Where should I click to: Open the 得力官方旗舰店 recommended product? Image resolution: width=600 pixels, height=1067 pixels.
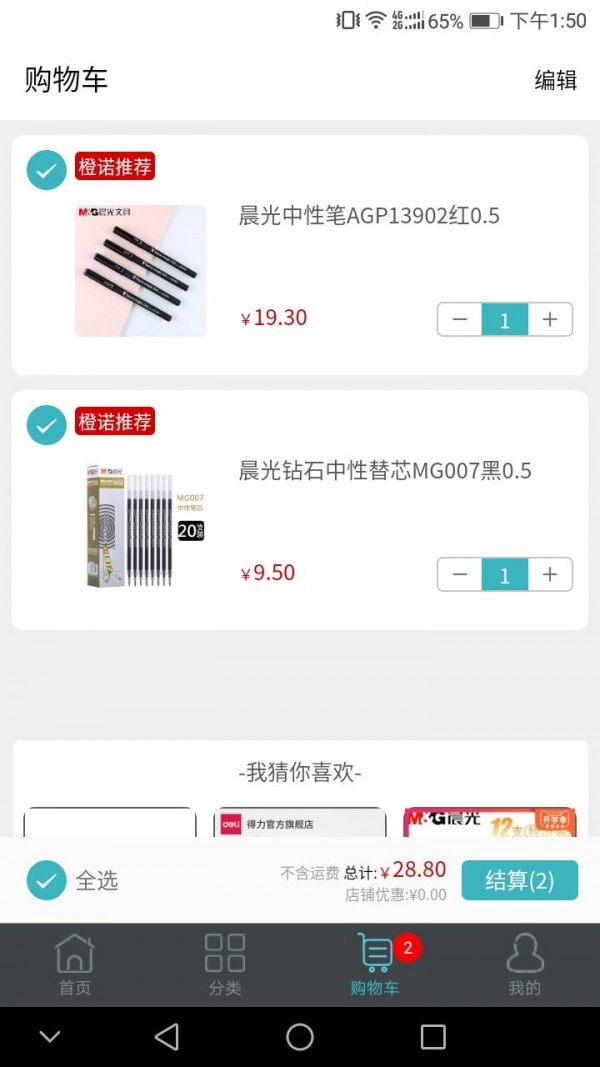[300, 822]
